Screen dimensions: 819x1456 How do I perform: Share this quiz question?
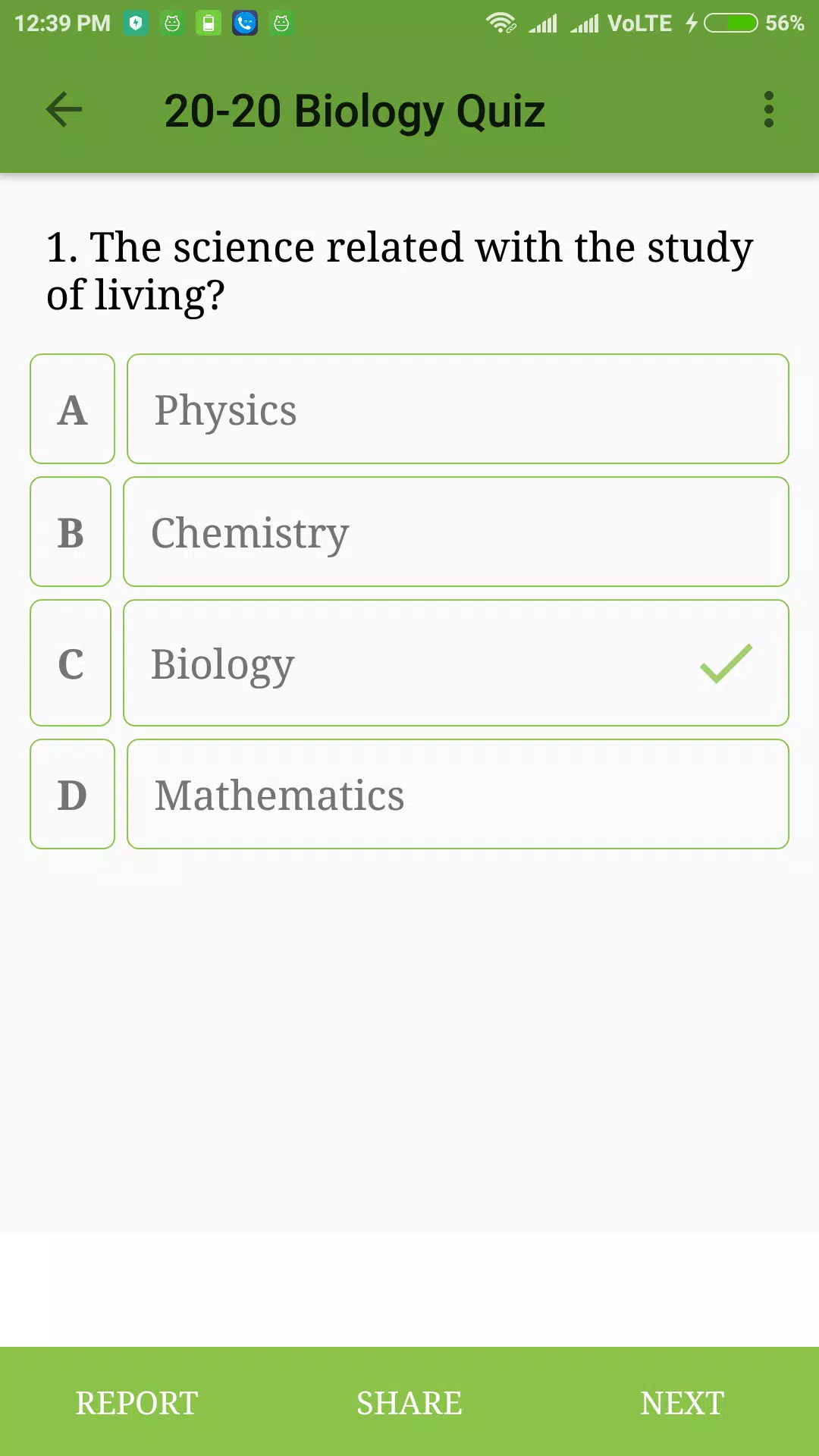pos(409,1403)
